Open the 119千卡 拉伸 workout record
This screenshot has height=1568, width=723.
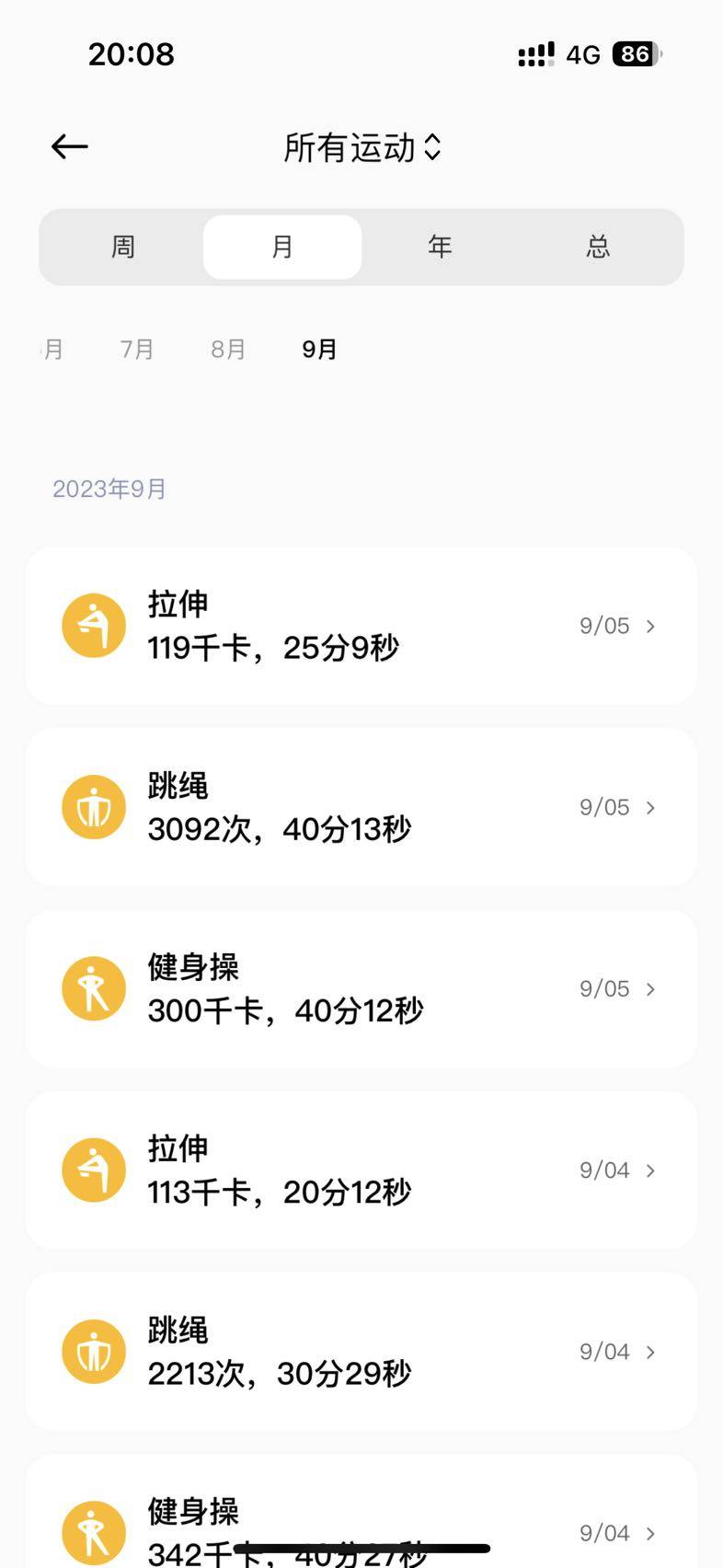pos(361,626)
